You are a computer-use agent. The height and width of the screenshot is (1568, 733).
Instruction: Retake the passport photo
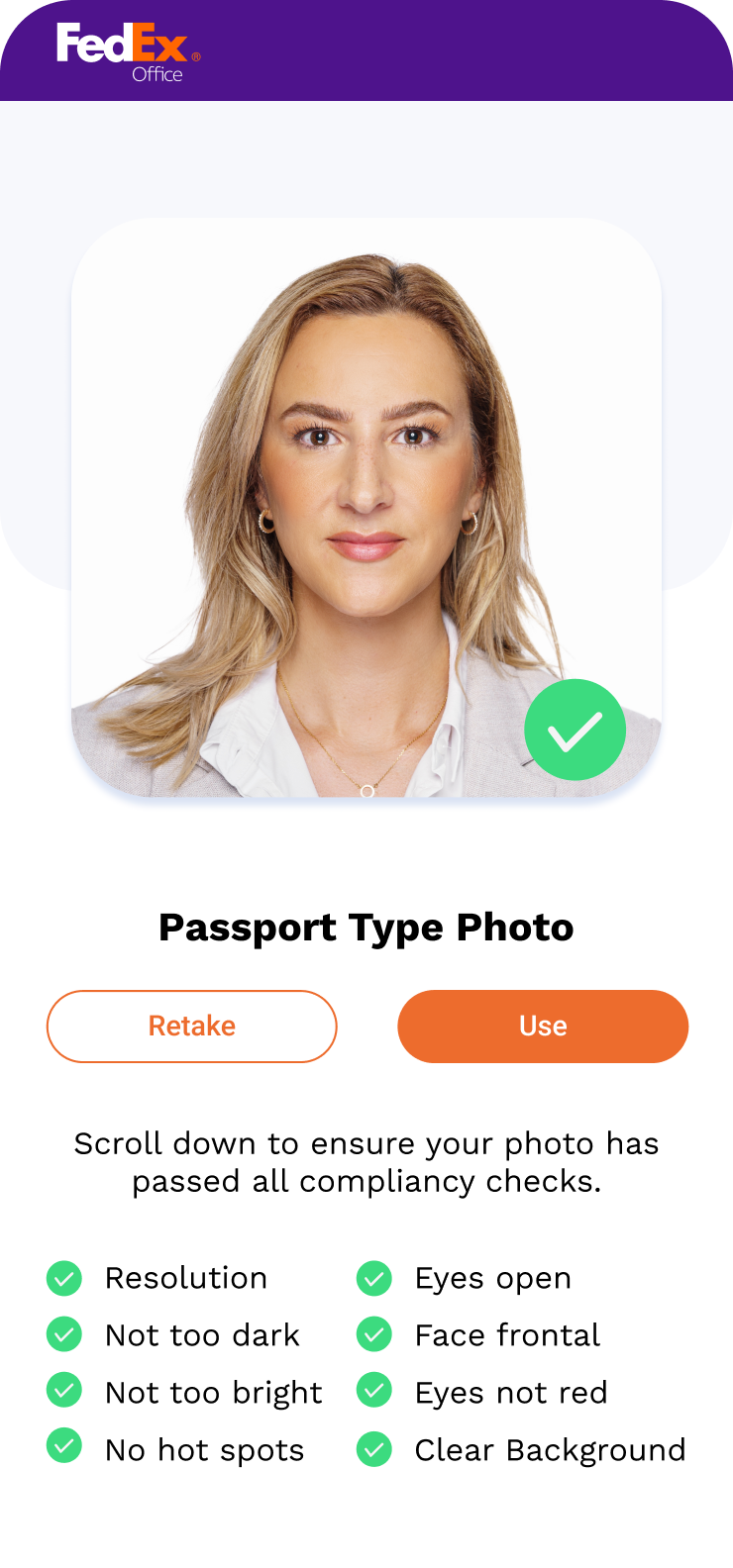click(x=192, y=1027)
